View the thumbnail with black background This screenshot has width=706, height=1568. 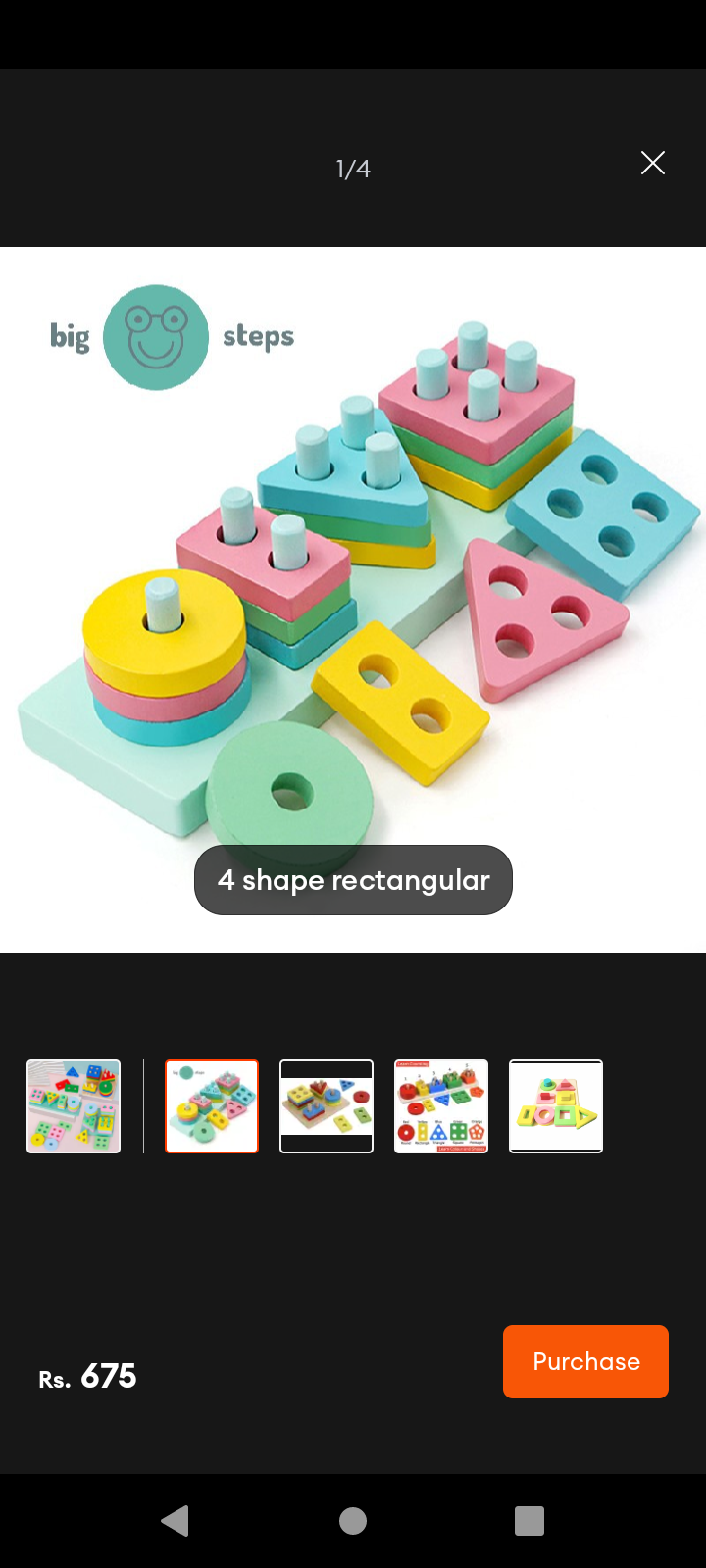coord(327,1106)
